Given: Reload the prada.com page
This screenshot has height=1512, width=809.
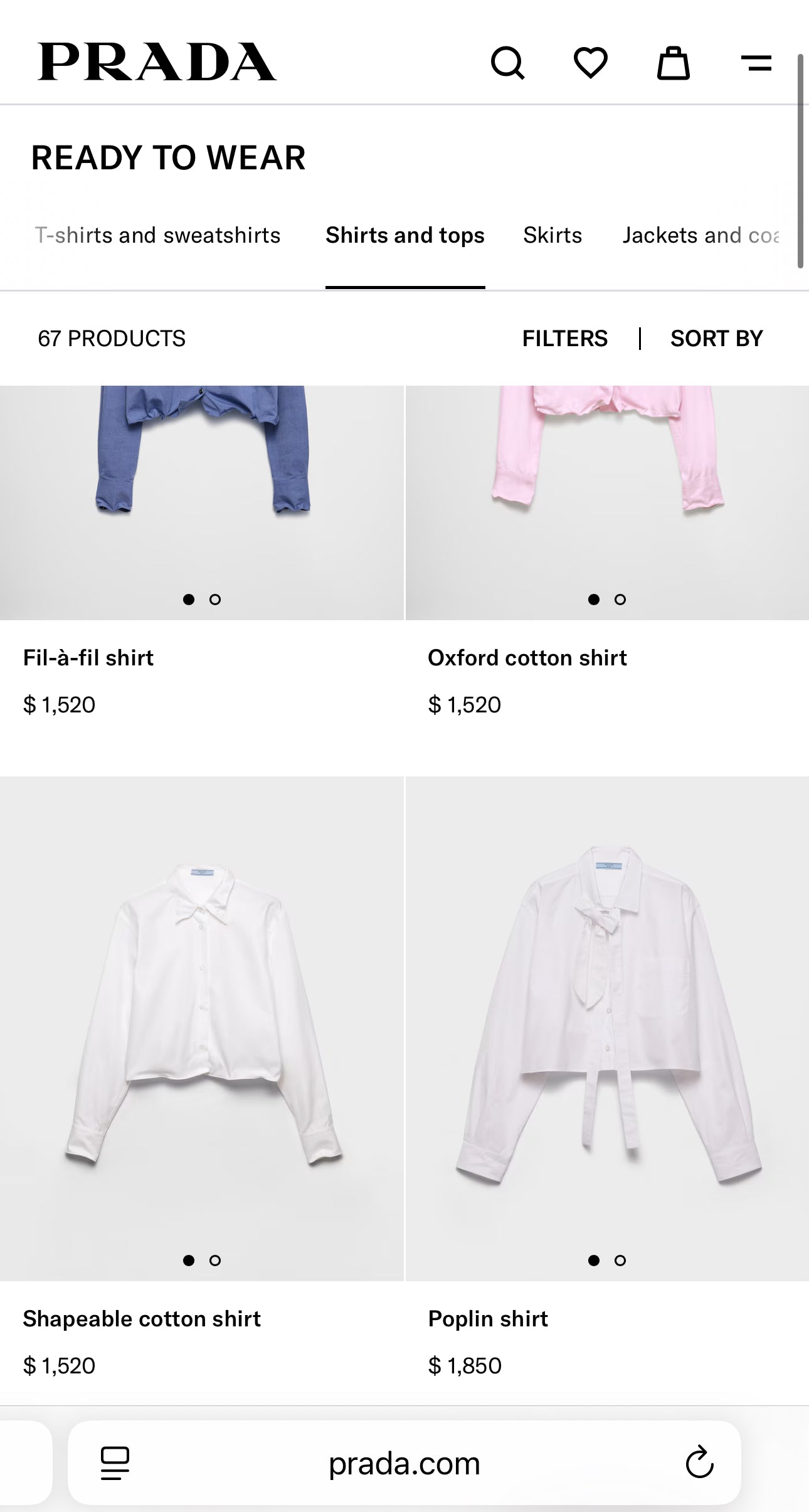Looking at the screenshot, I should click(x=699, y=1462).
